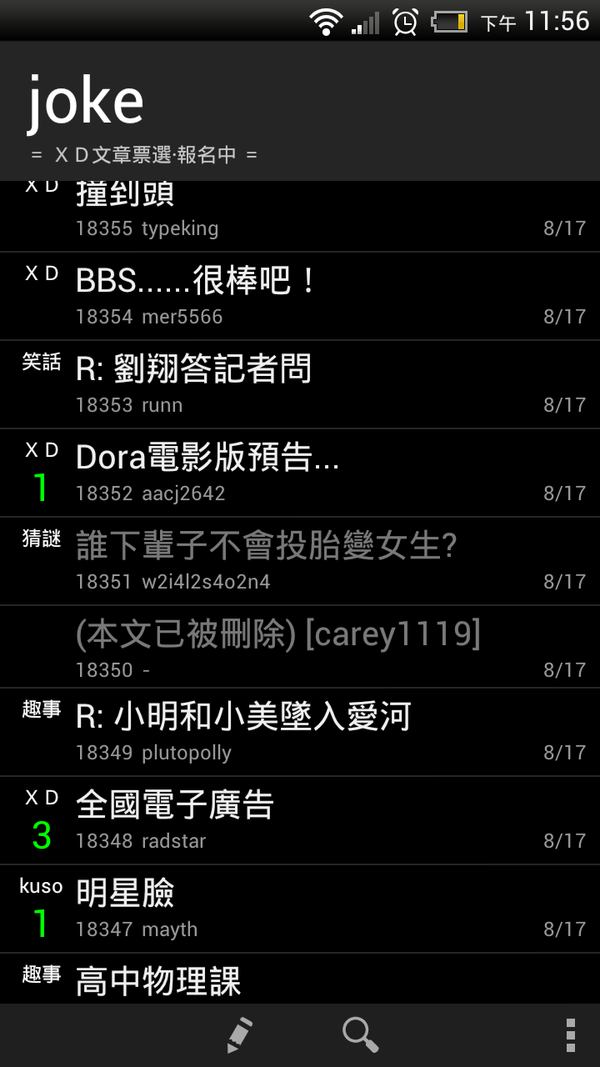
Task: Read the post "Dora電影版預告..."
Action: pyautogui.click(x=300, y=472)
